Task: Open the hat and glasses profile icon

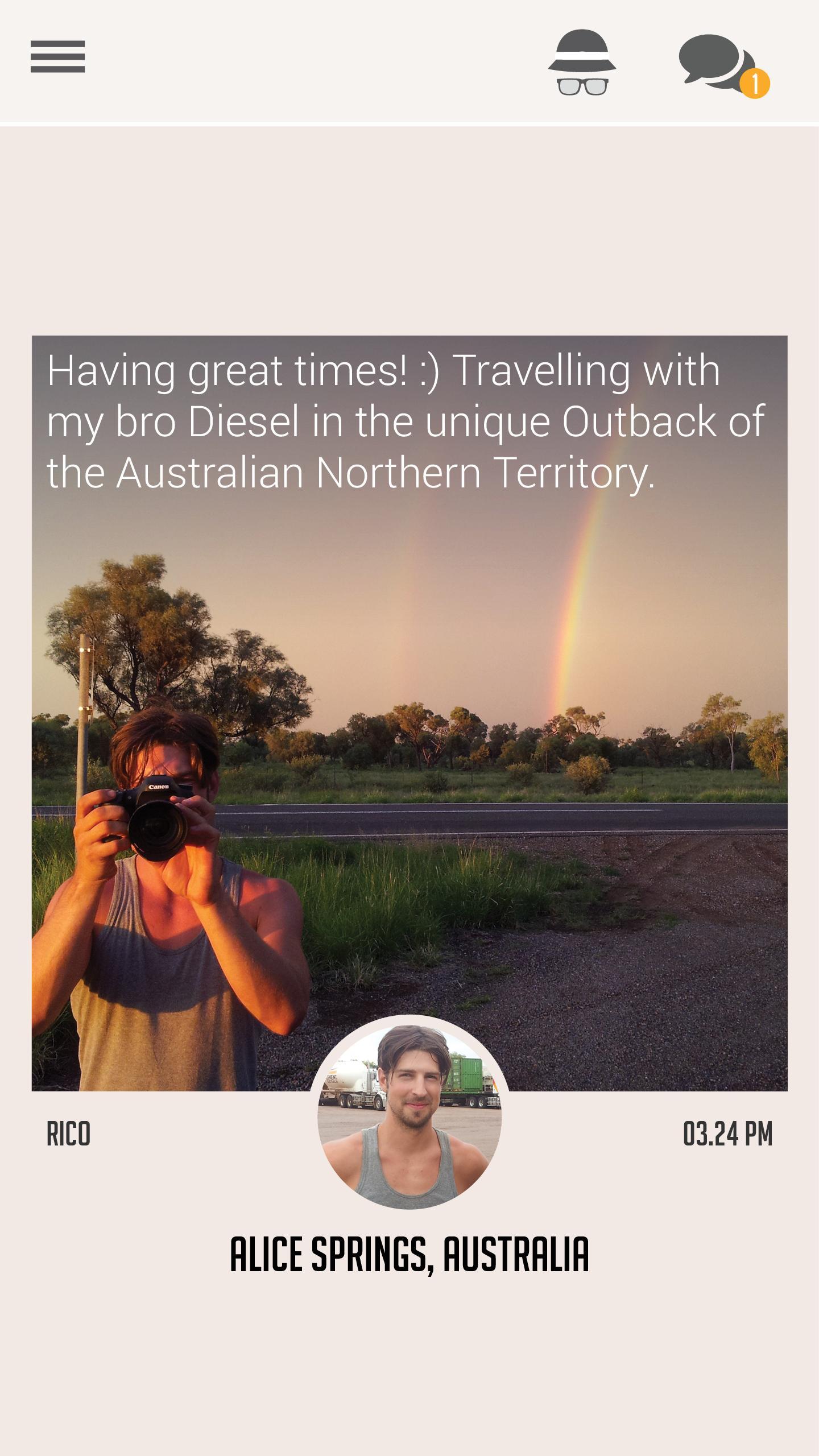Action: point(582,63)
